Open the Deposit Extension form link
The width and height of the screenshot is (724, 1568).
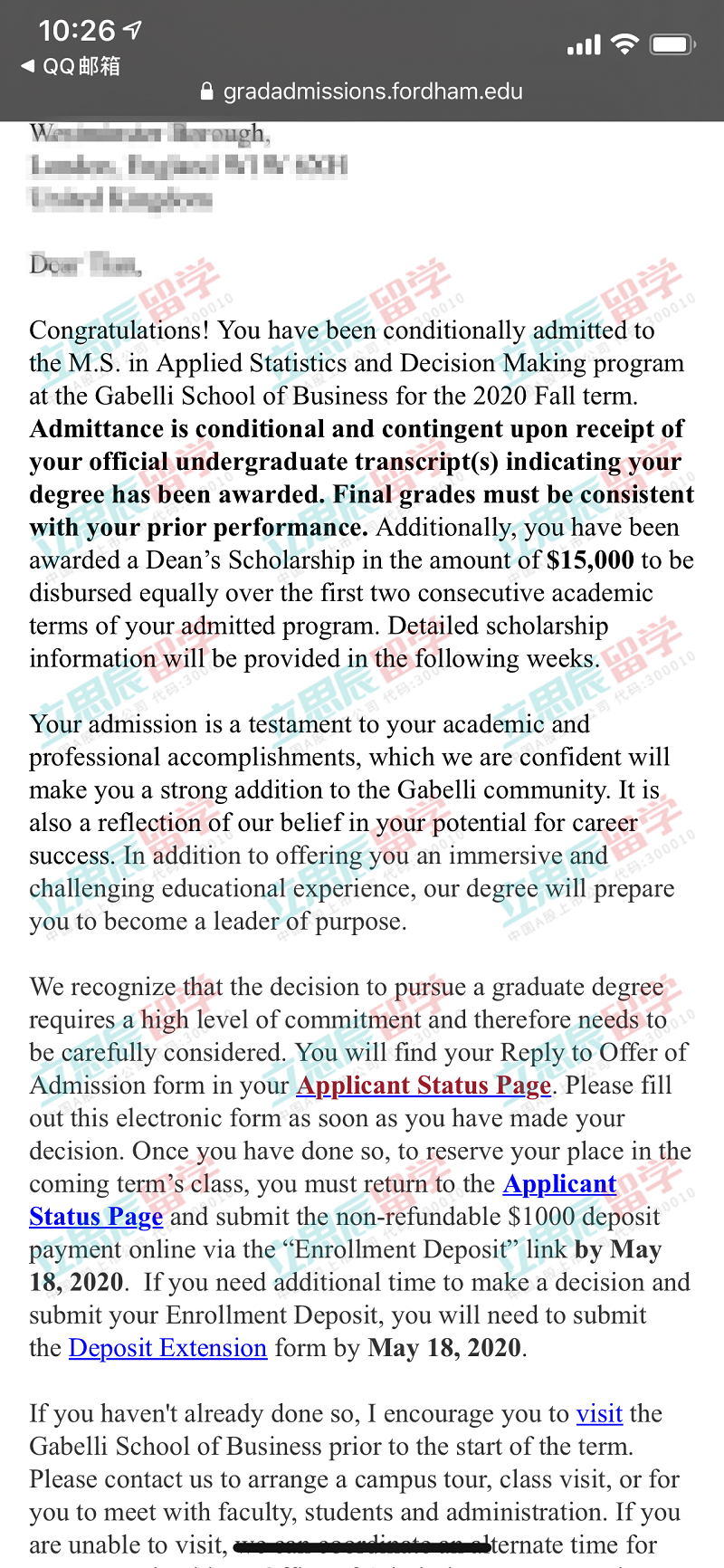pyautogui.click(x=167, y=1348)
